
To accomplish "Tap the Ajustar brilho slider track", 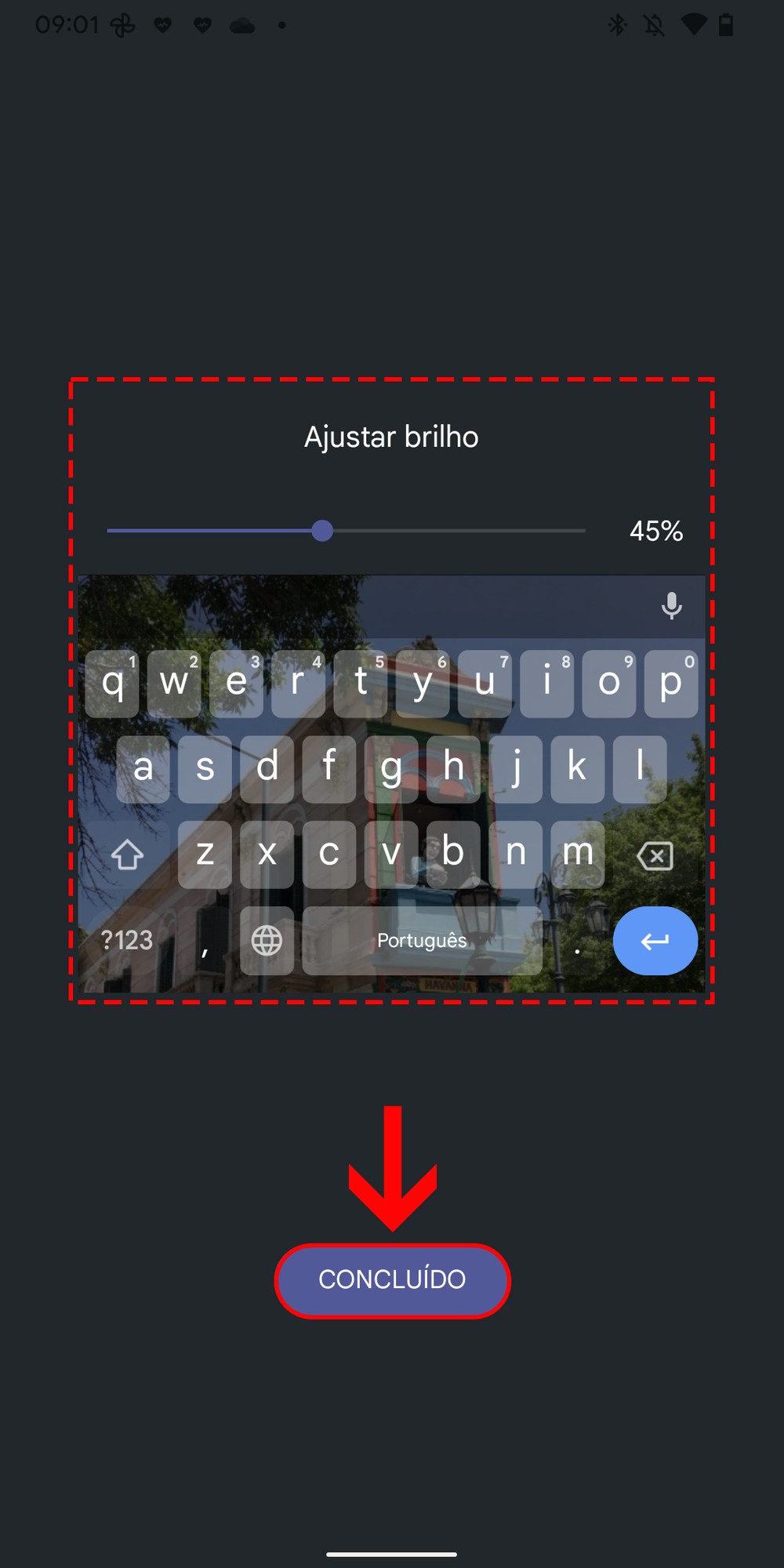I will pyautogui.click(x=346, y=531).
